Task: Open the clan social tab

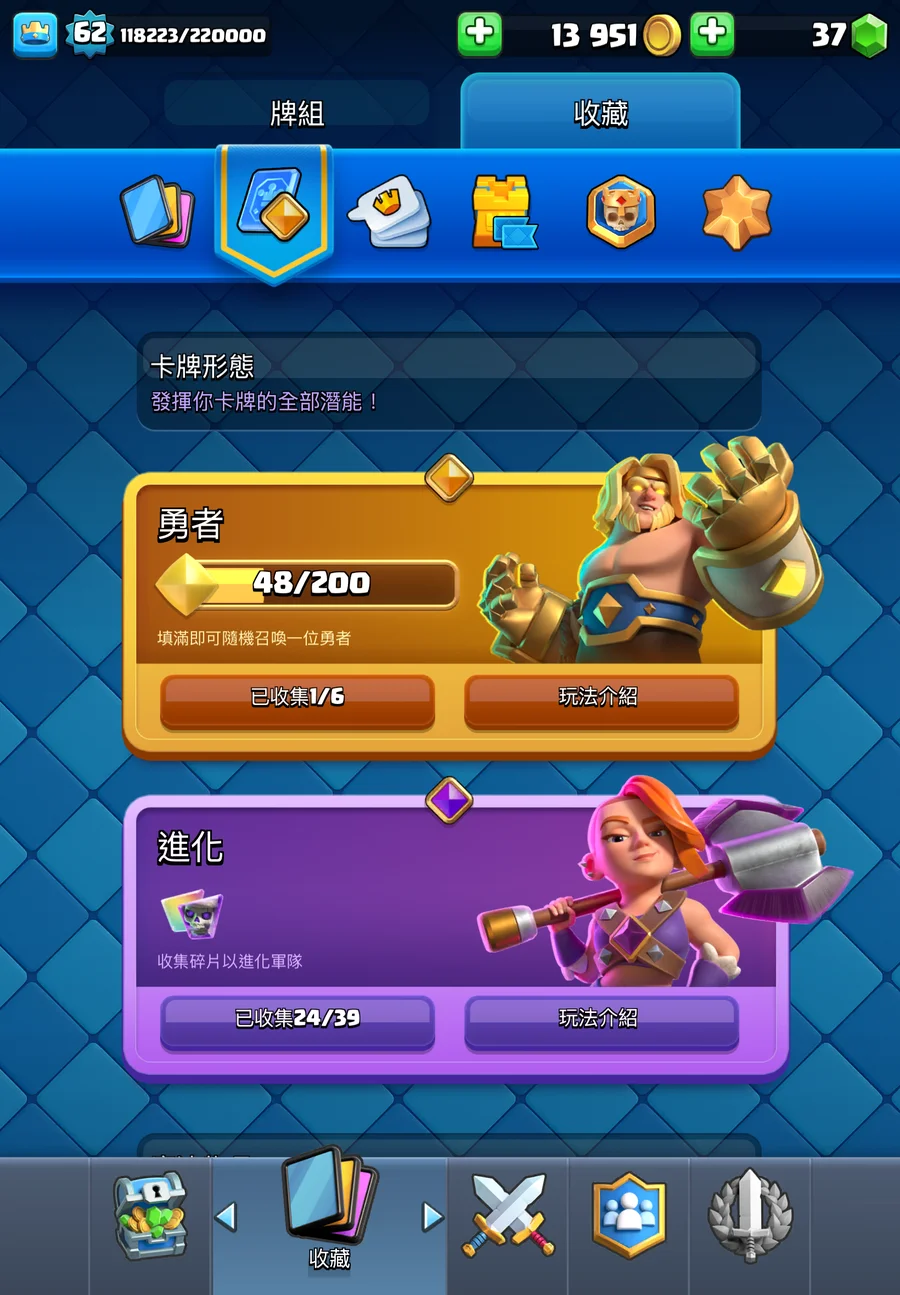Action: (x=628, y=1217)
